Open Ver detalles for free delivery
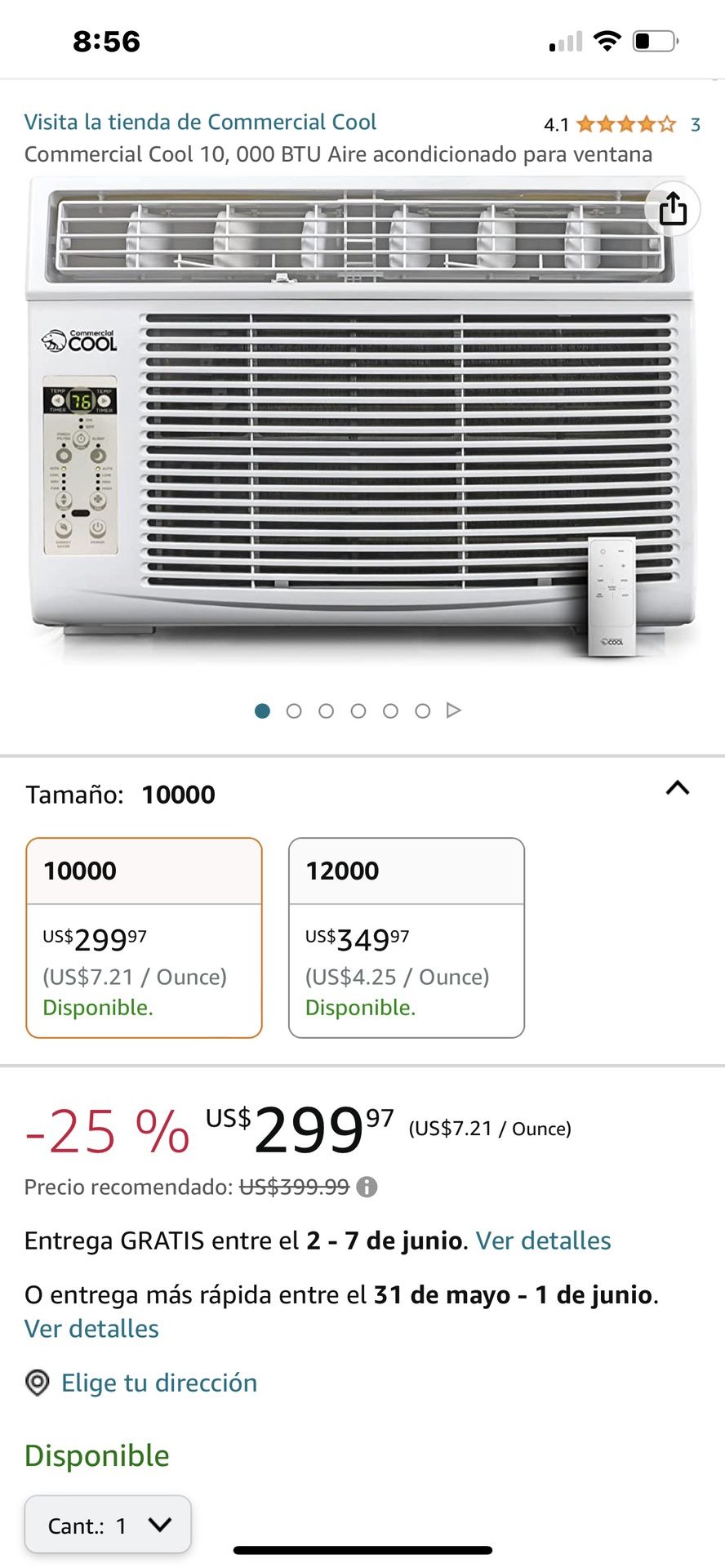725x1568 pixels. (544, 1241)
